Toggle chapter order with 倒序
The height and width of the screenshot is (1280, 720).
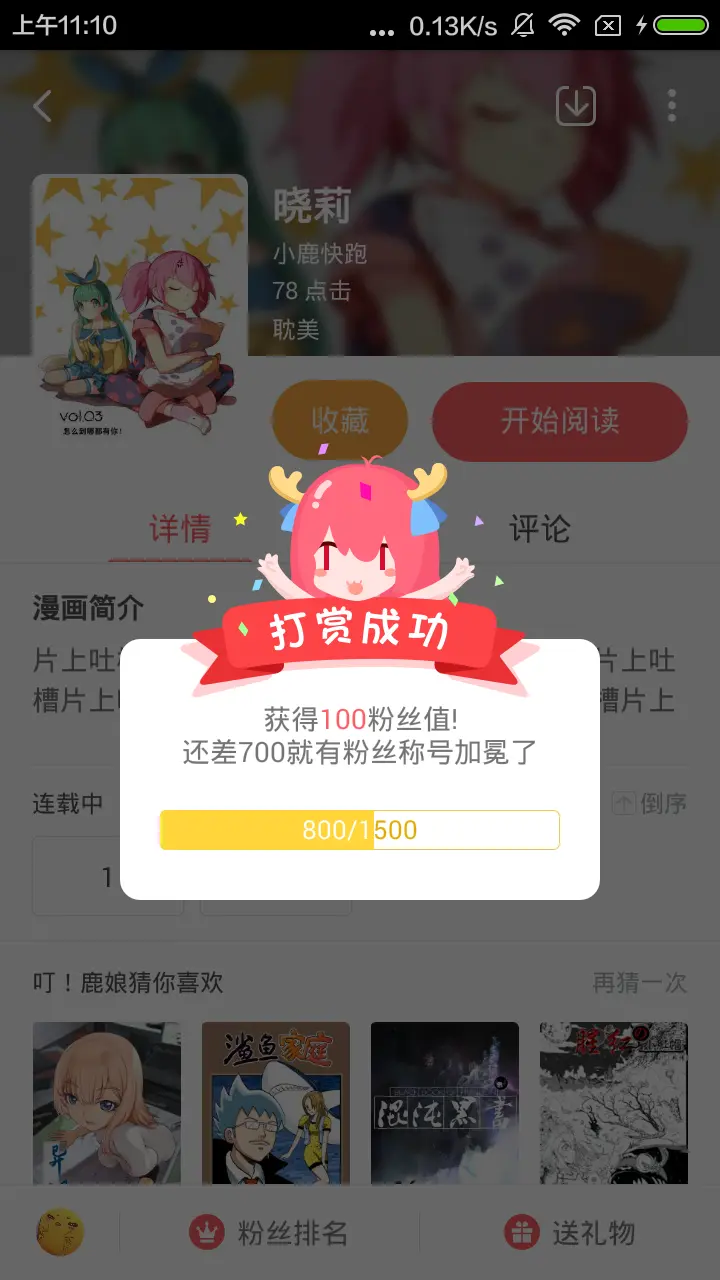(650, 803)
